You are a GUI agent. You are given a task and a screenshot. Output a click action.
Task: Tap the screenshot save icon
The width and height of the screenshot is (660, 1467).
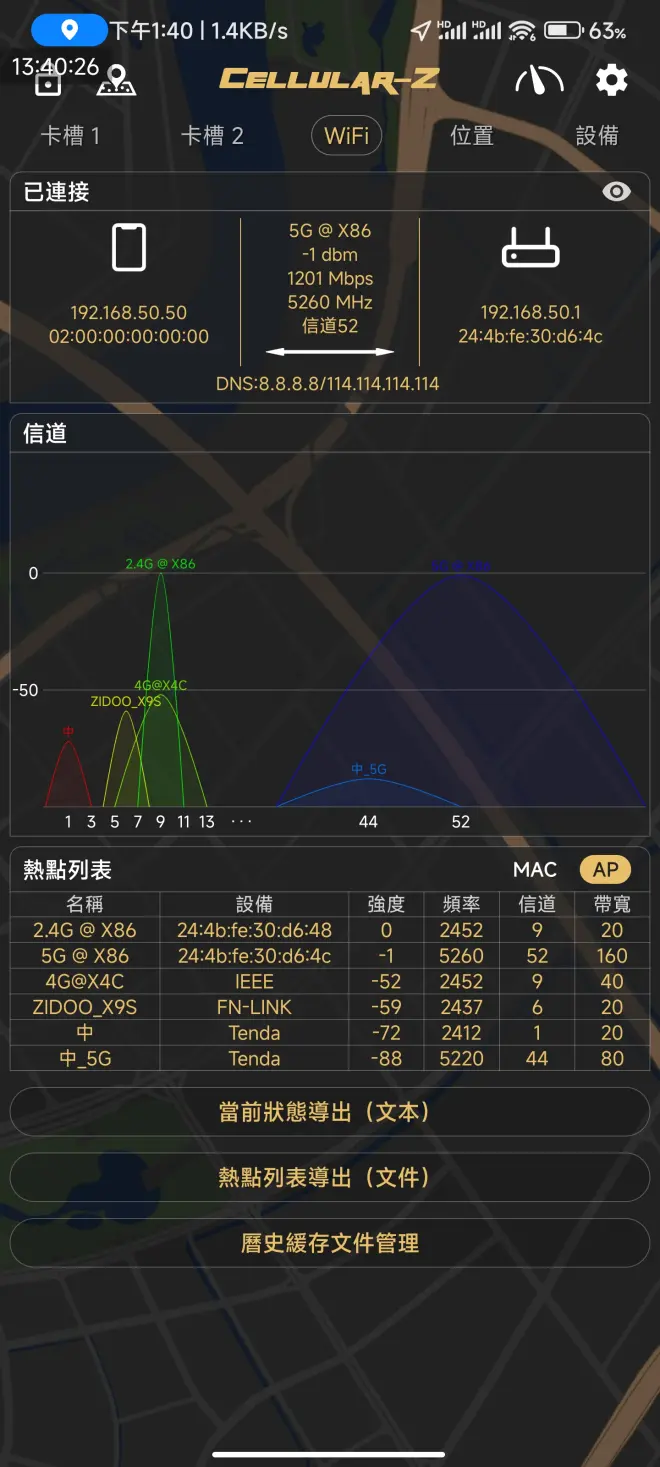(48, 84)
